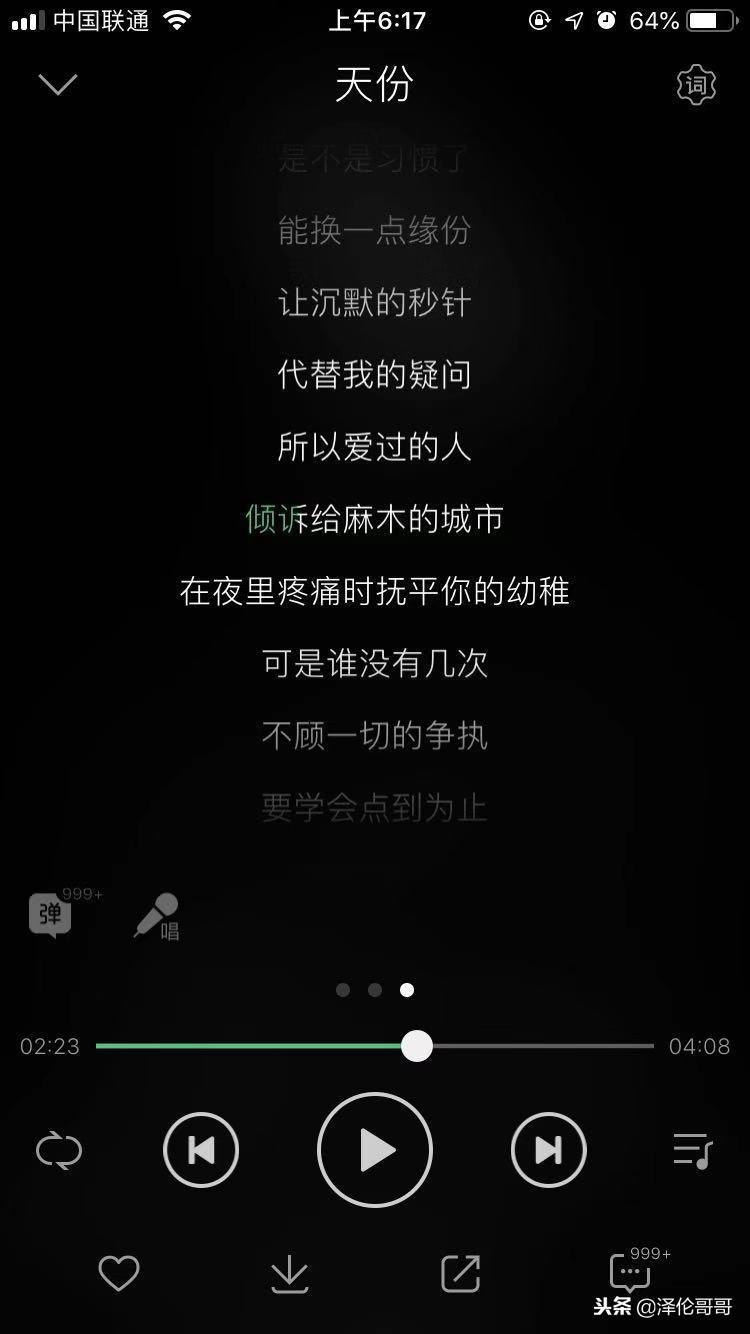Collapse the player with the down chevron
Viewport: 750px width, 1334px height.
pos(58,85)
